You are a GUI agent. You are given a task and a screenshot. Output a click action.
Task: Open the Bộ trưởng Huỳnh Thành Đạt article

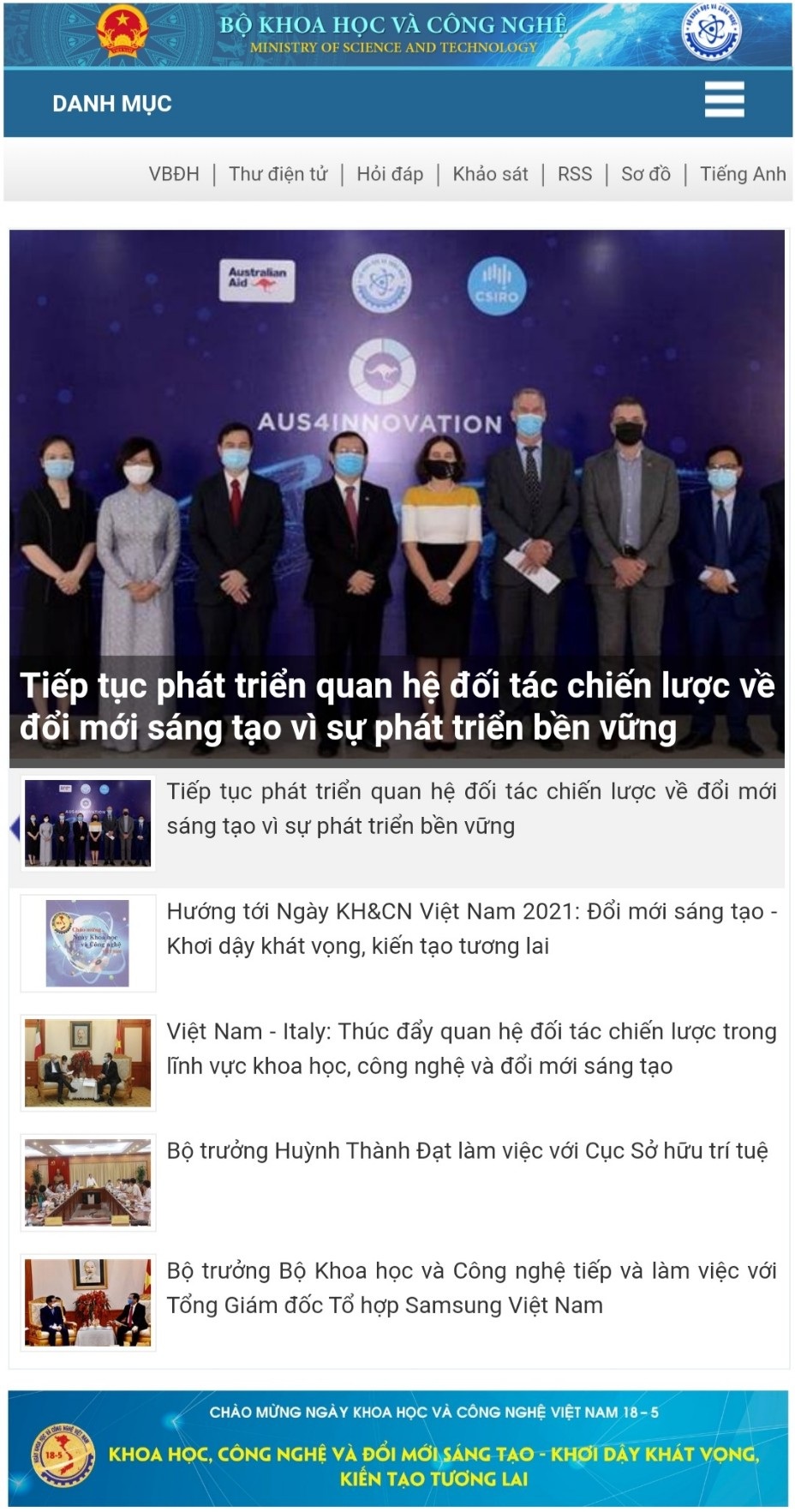coord(467,1151)
